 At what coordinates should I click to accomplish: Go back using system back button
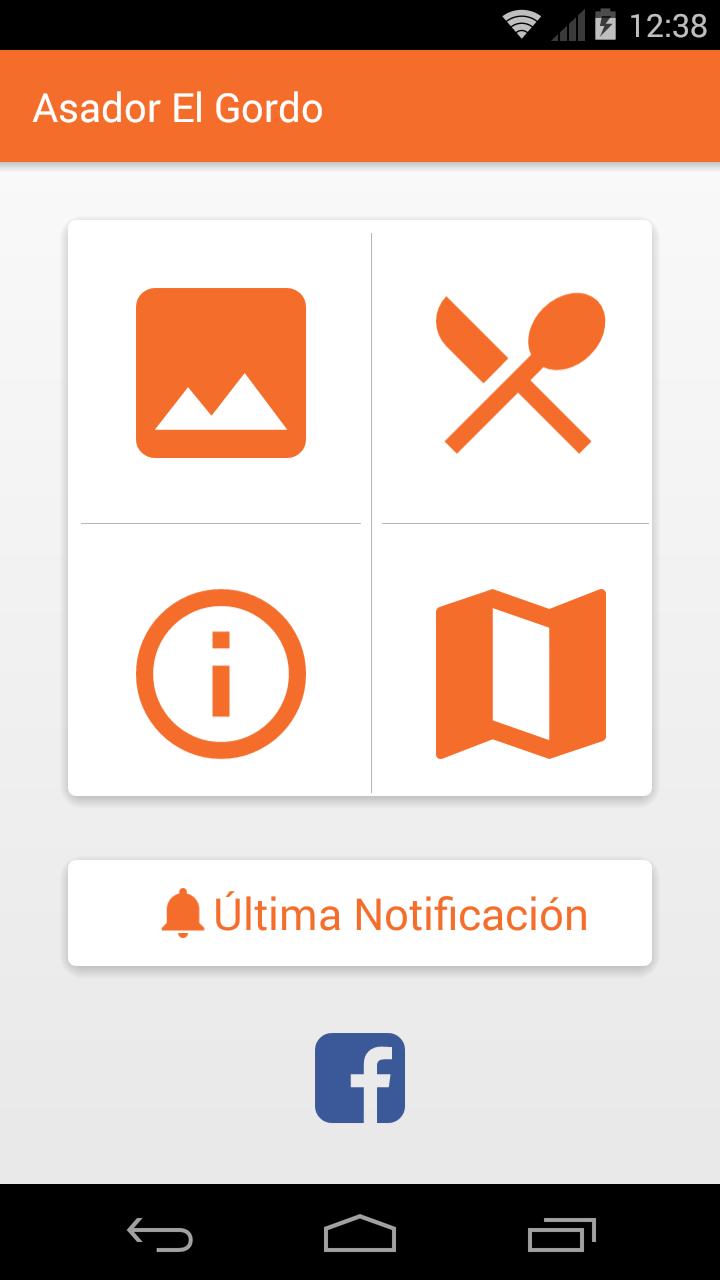pyautogui.click(x=160, y=1233)
